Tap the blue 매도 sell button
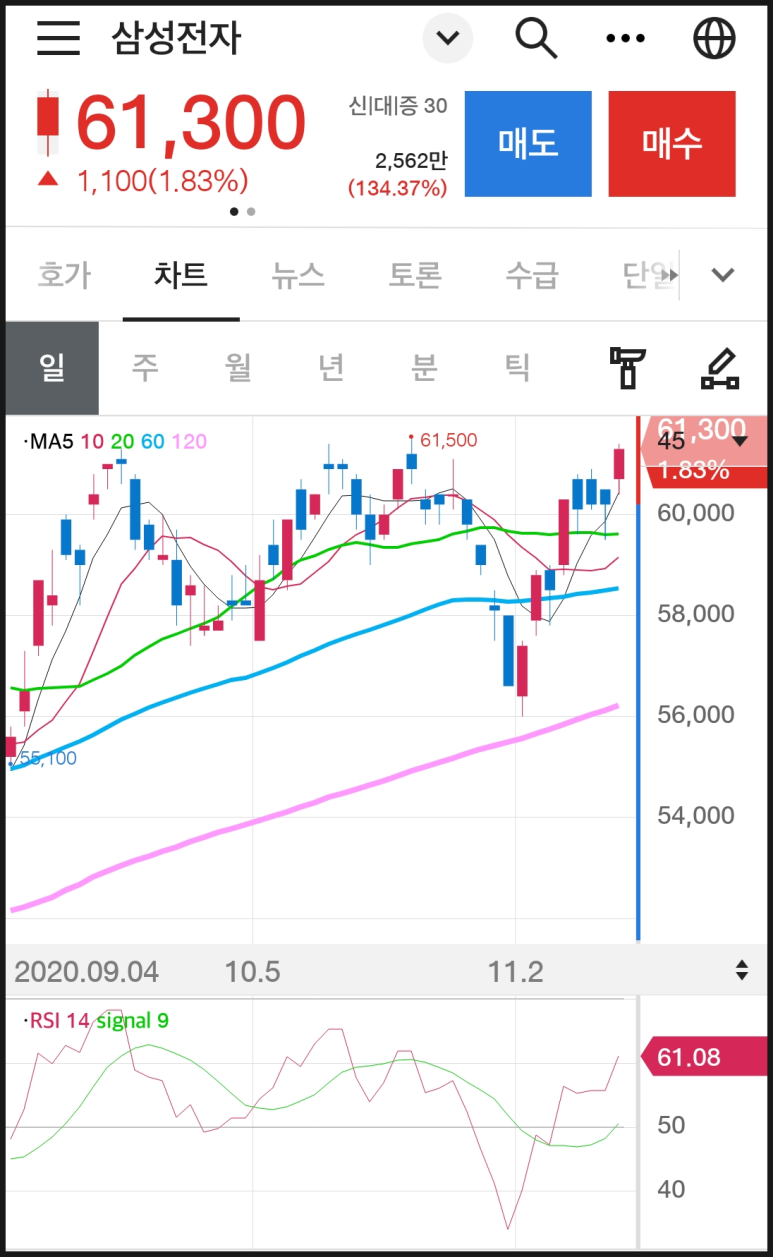Viewport: 773px width, 1257px height. point(528,144)
